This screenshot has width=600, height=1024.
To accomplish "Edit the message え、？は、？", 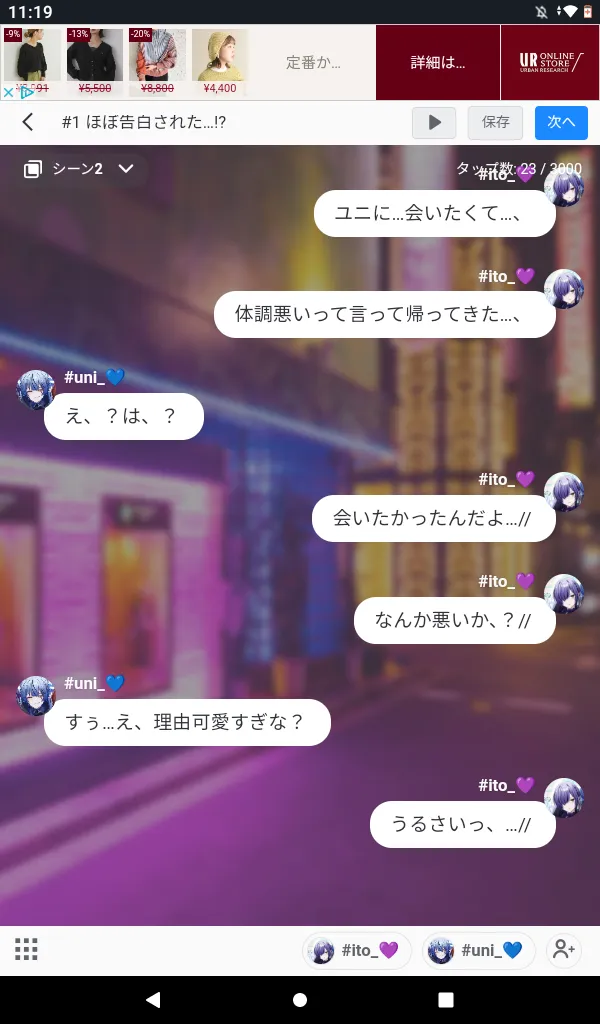I will tap(123, 416).
